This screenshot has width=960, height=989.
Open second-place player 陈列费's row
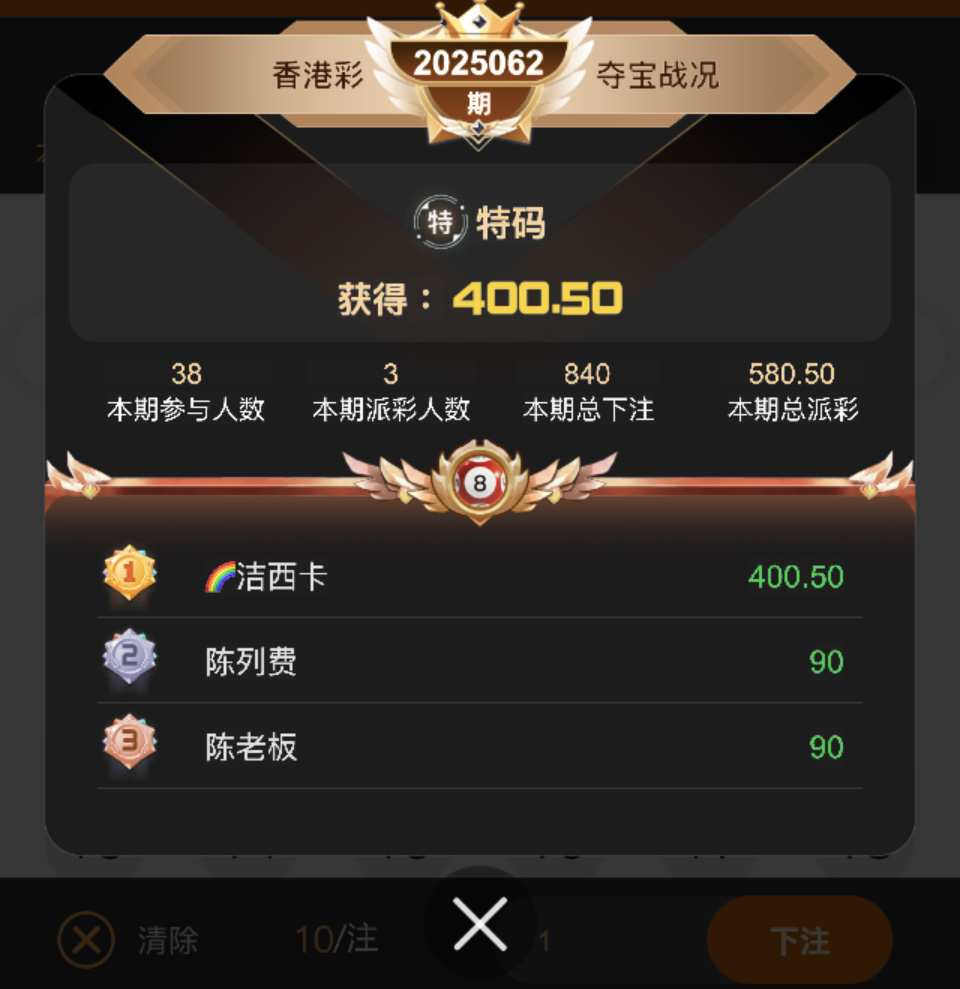click(479, 661)
